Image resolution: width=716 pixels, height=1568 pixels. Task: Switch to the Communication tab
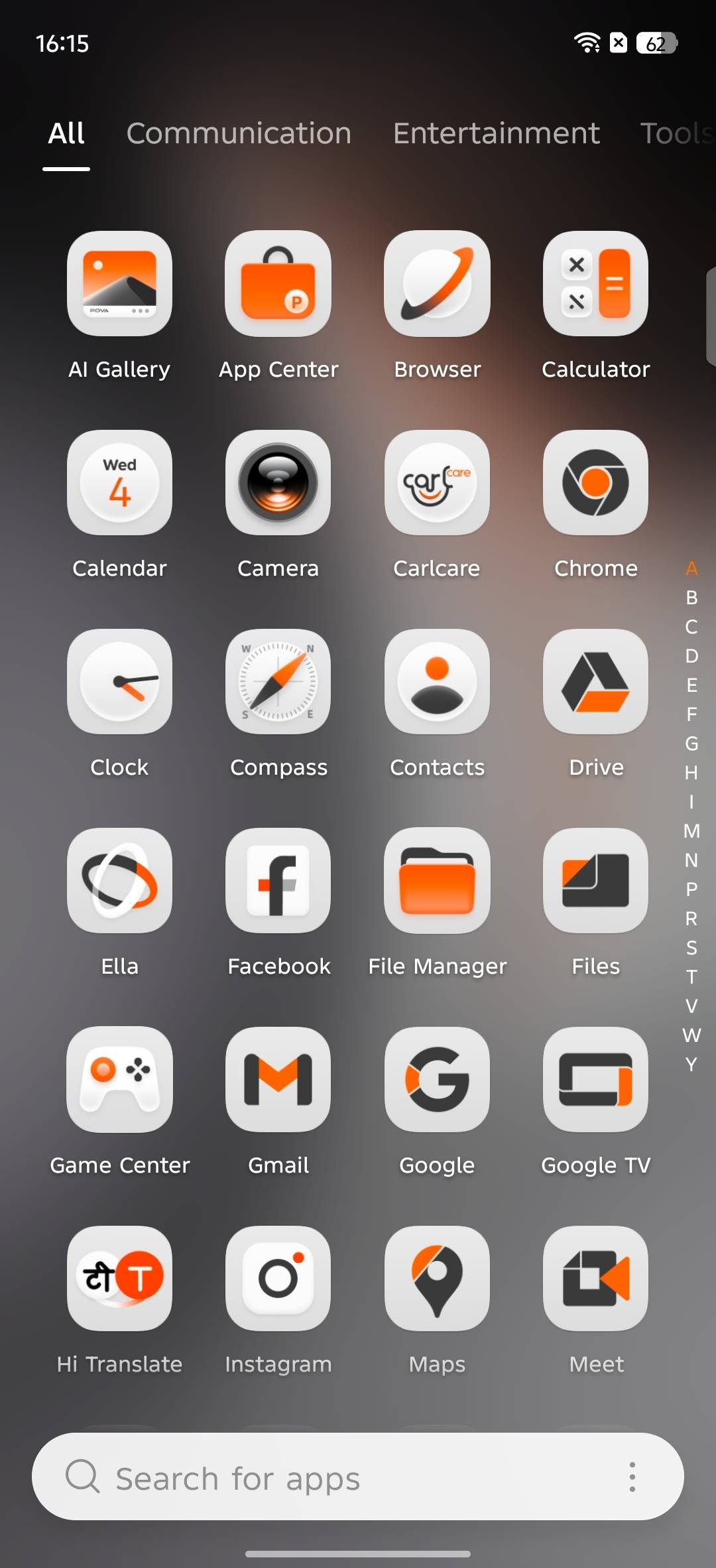[x=239, y=133]
